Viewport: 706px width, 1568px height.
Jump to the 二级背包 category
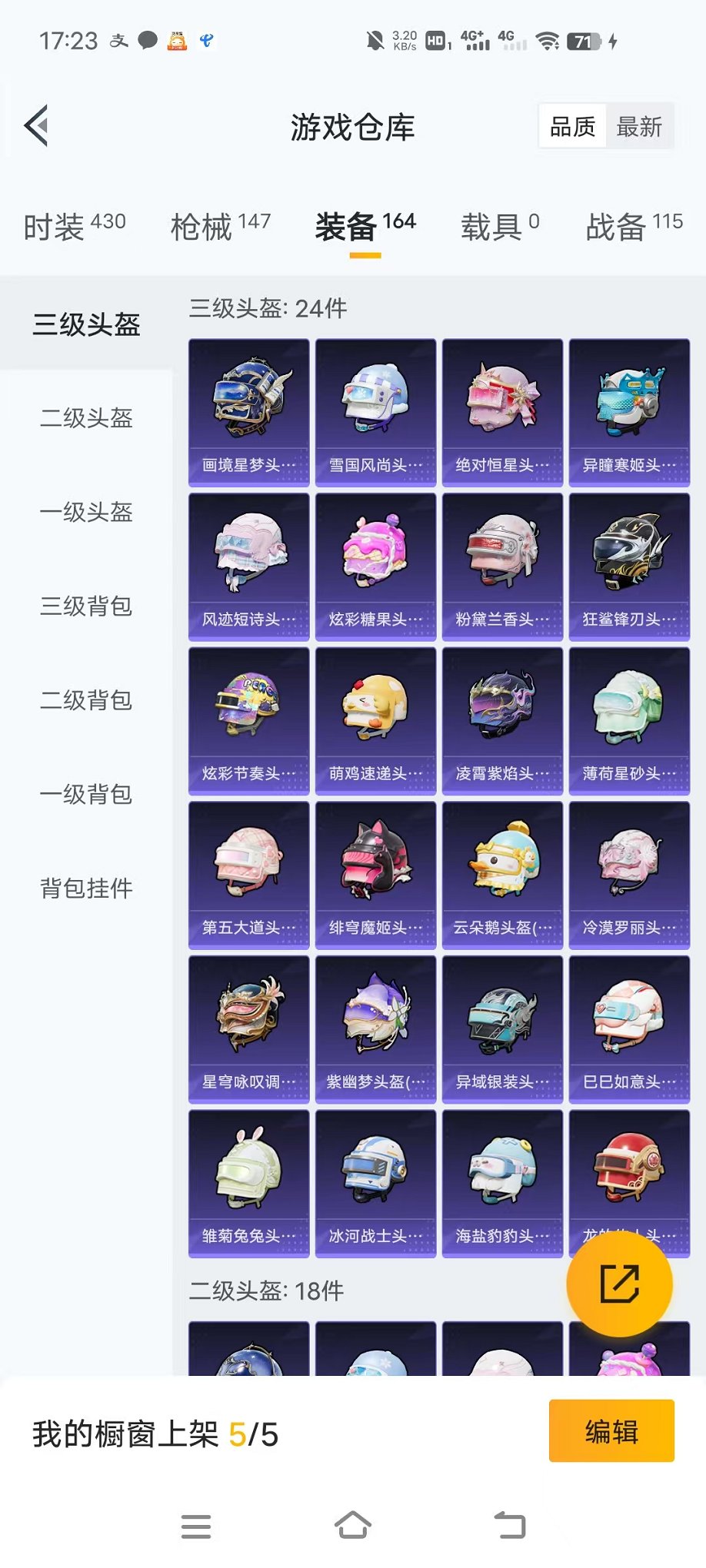(x=86, y=700)
